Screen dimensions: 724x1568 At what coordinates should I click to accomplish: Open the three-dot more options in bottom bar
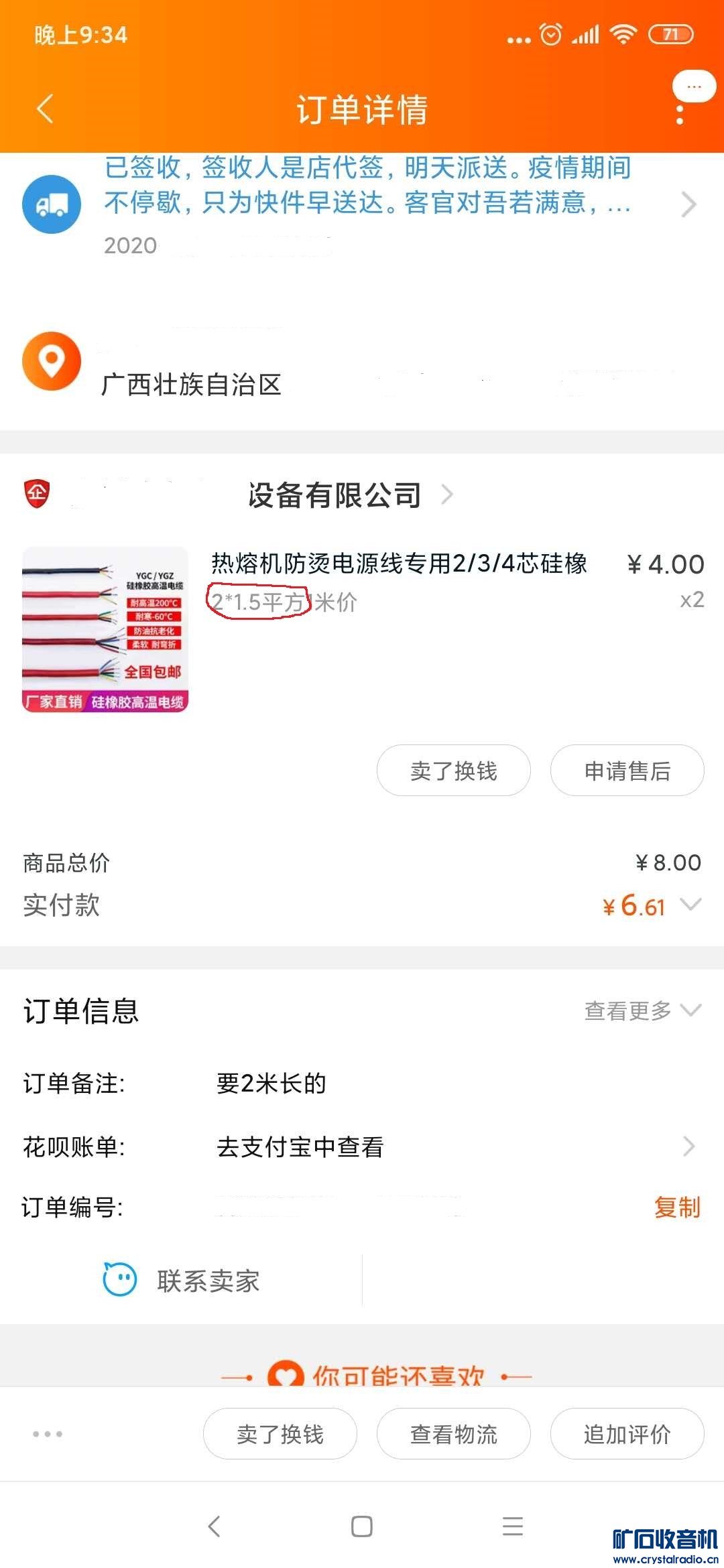[48, 1434]
